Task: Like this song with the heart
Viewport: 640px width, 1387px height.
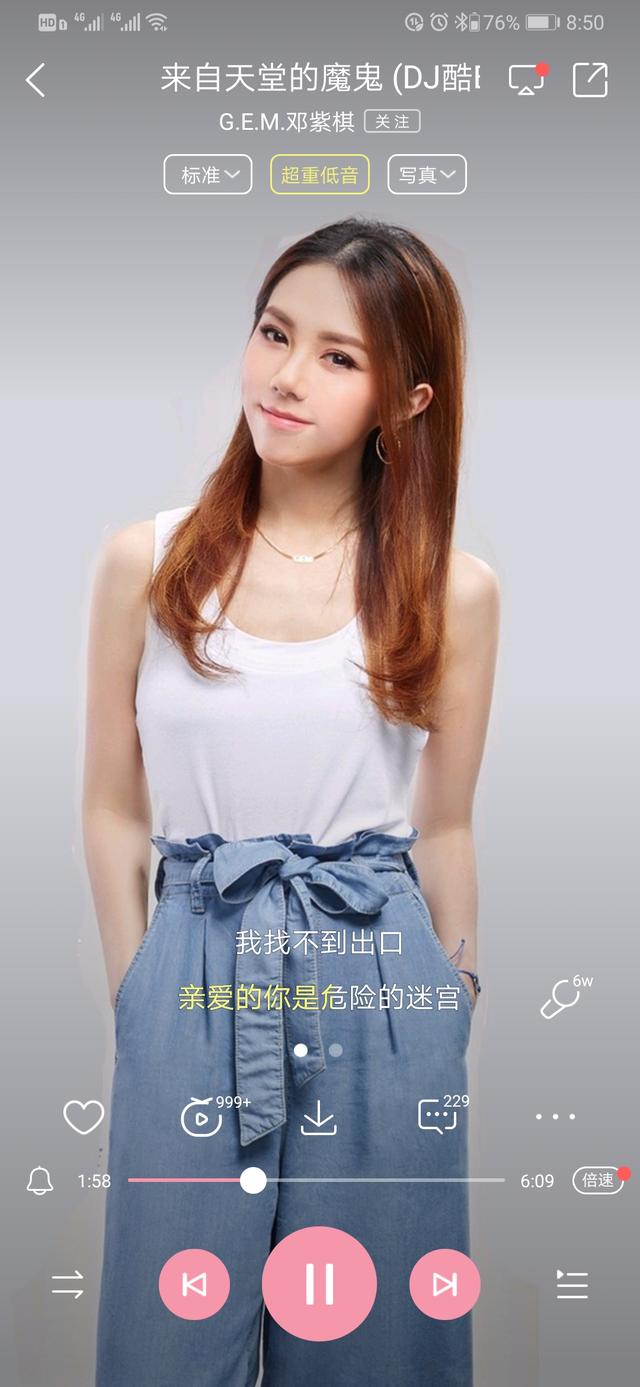Action: 83,1117
